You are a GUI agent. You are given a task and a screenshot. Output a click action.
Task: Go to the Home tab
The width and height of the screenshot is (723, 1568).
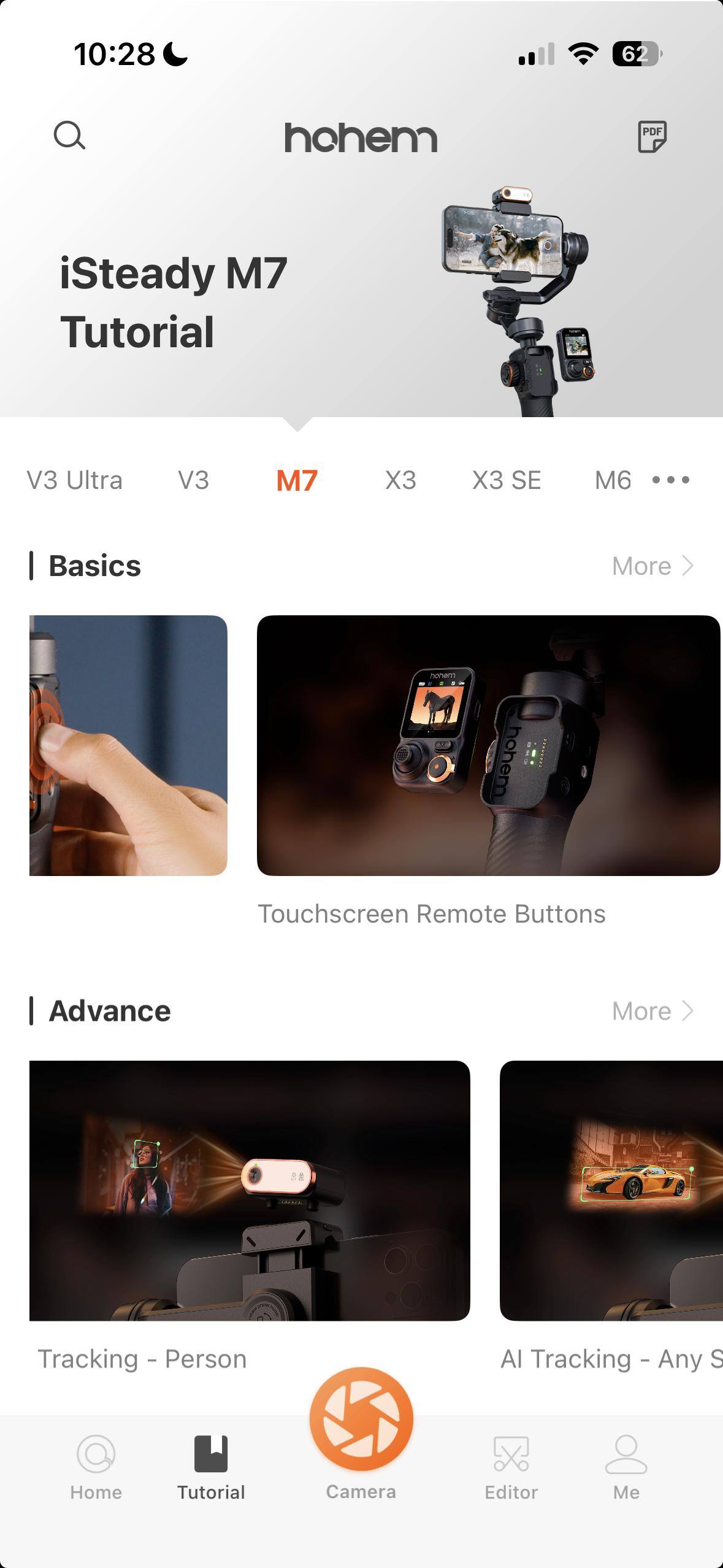(96, 1467)
